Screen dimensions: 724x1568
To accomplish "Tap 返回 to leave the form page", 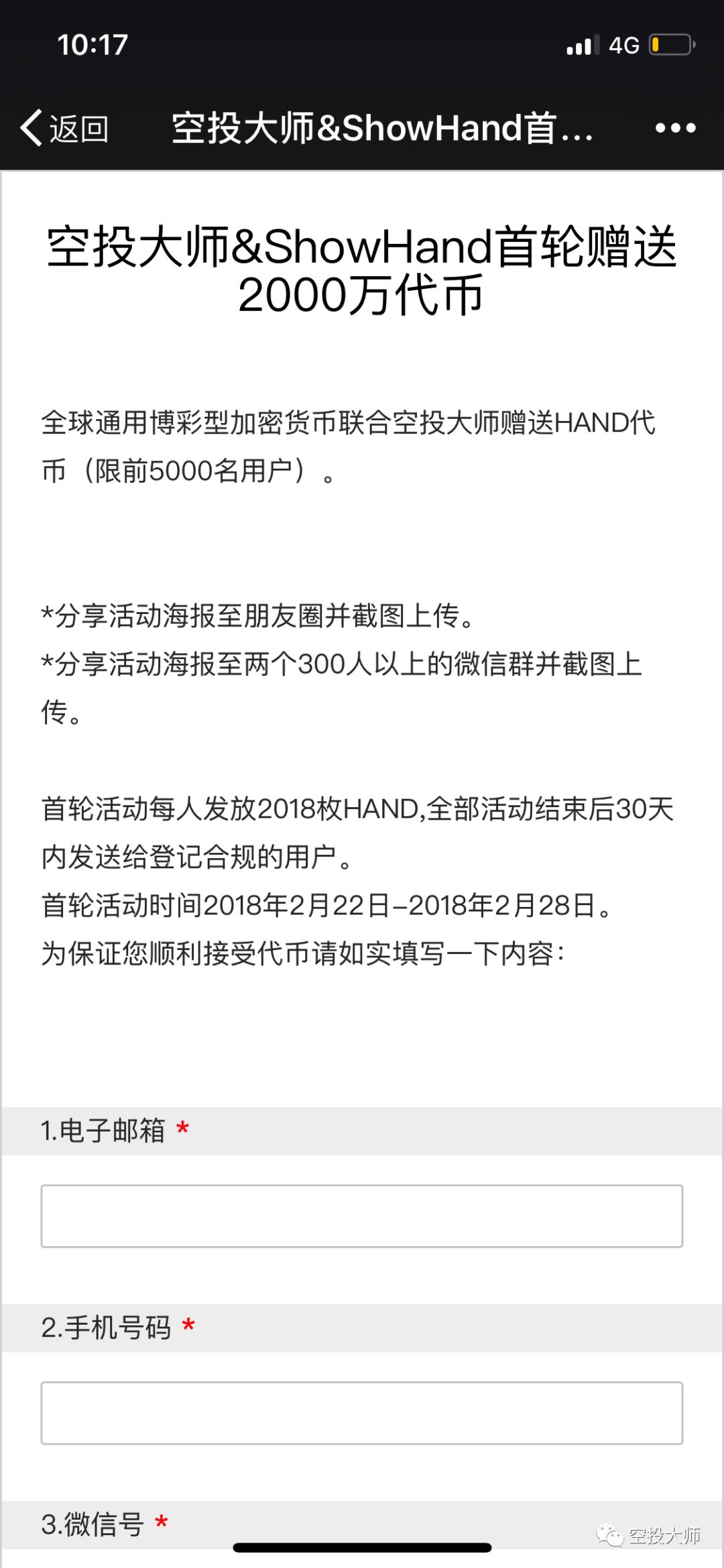I will (x=79, y=127).
